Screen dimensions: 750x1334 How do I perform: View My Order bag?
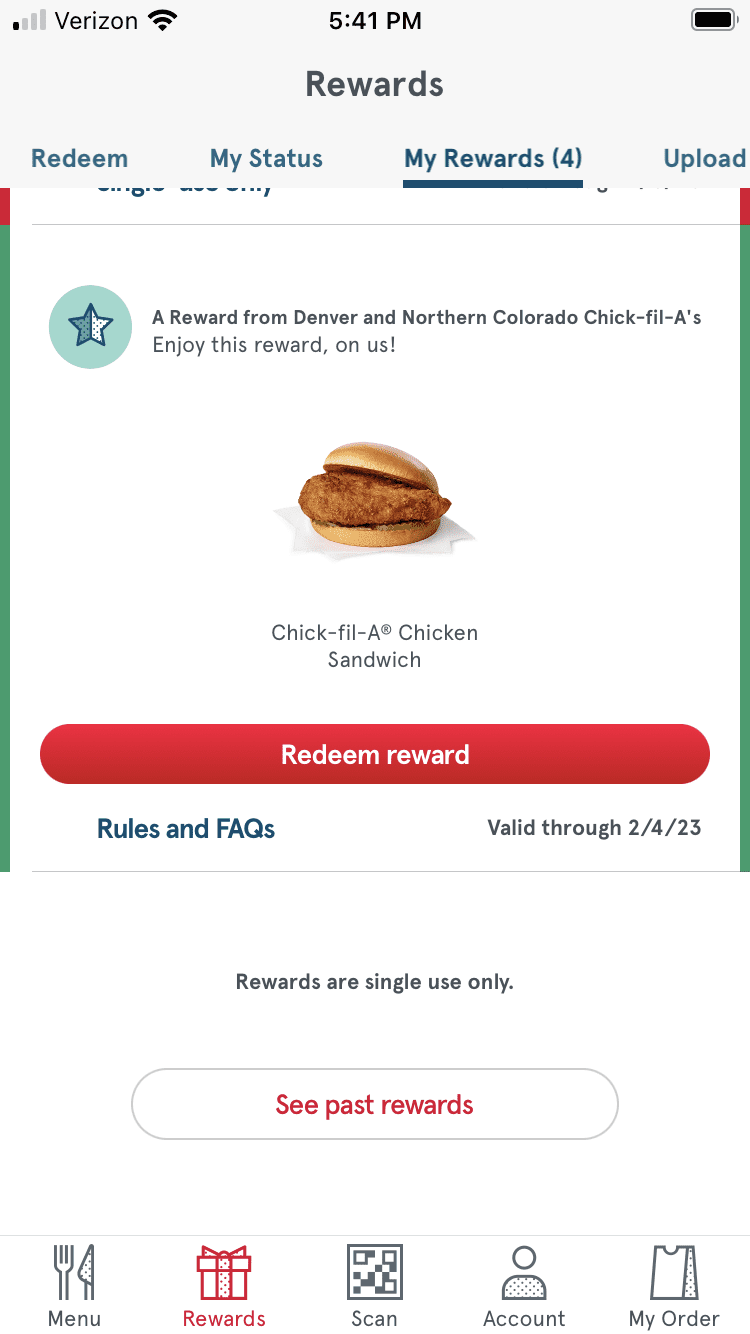click(674, 1285)
